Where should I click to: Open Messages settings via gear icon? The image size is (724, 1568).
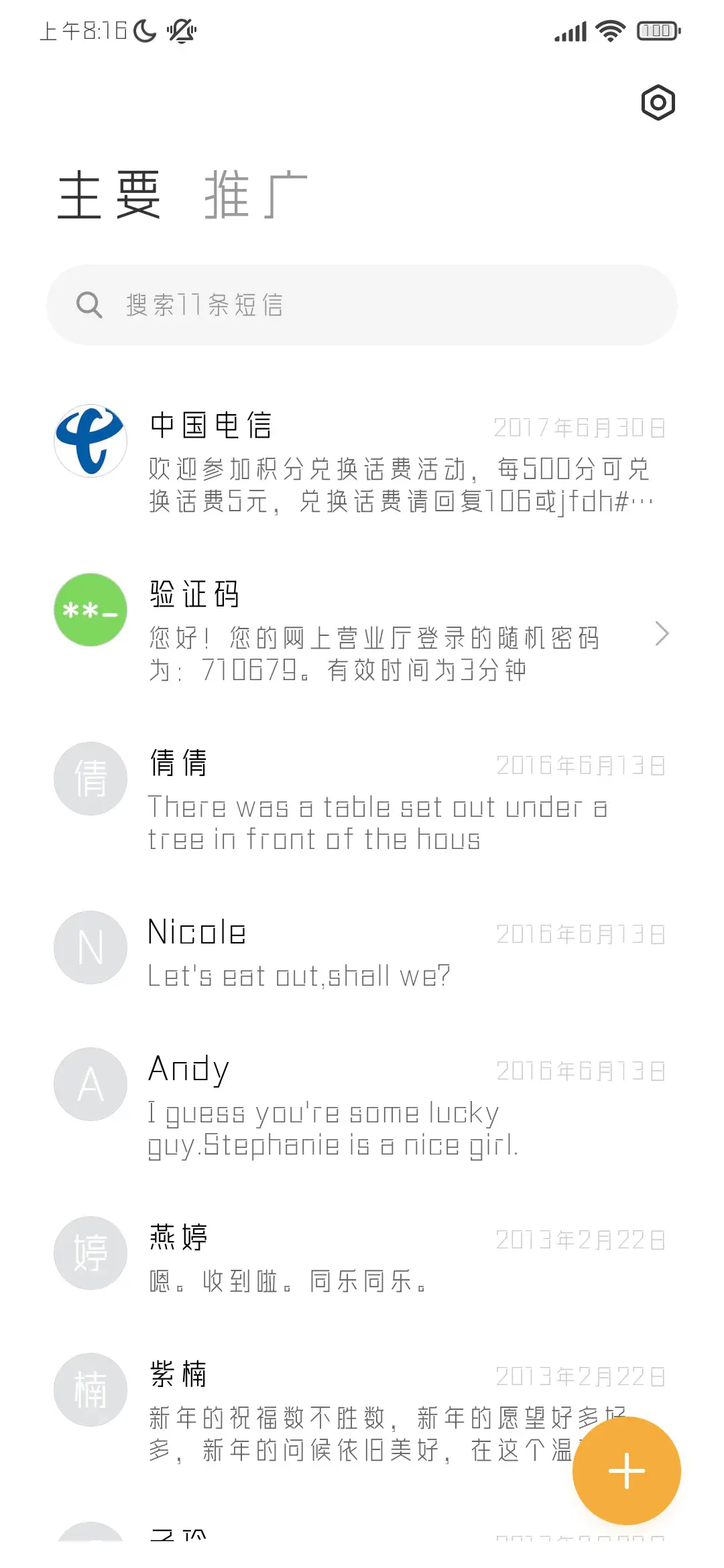pyautogui.click(x=657, y=102)
